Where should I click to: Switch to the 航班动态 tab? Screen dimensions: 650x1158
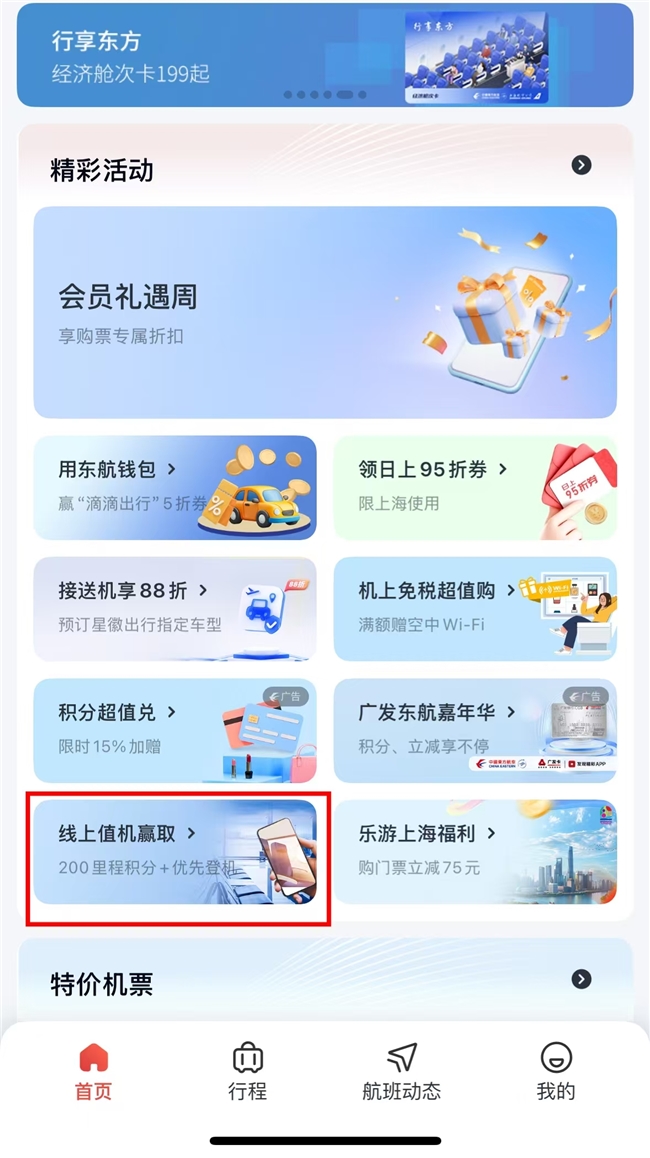(401, 1072)
